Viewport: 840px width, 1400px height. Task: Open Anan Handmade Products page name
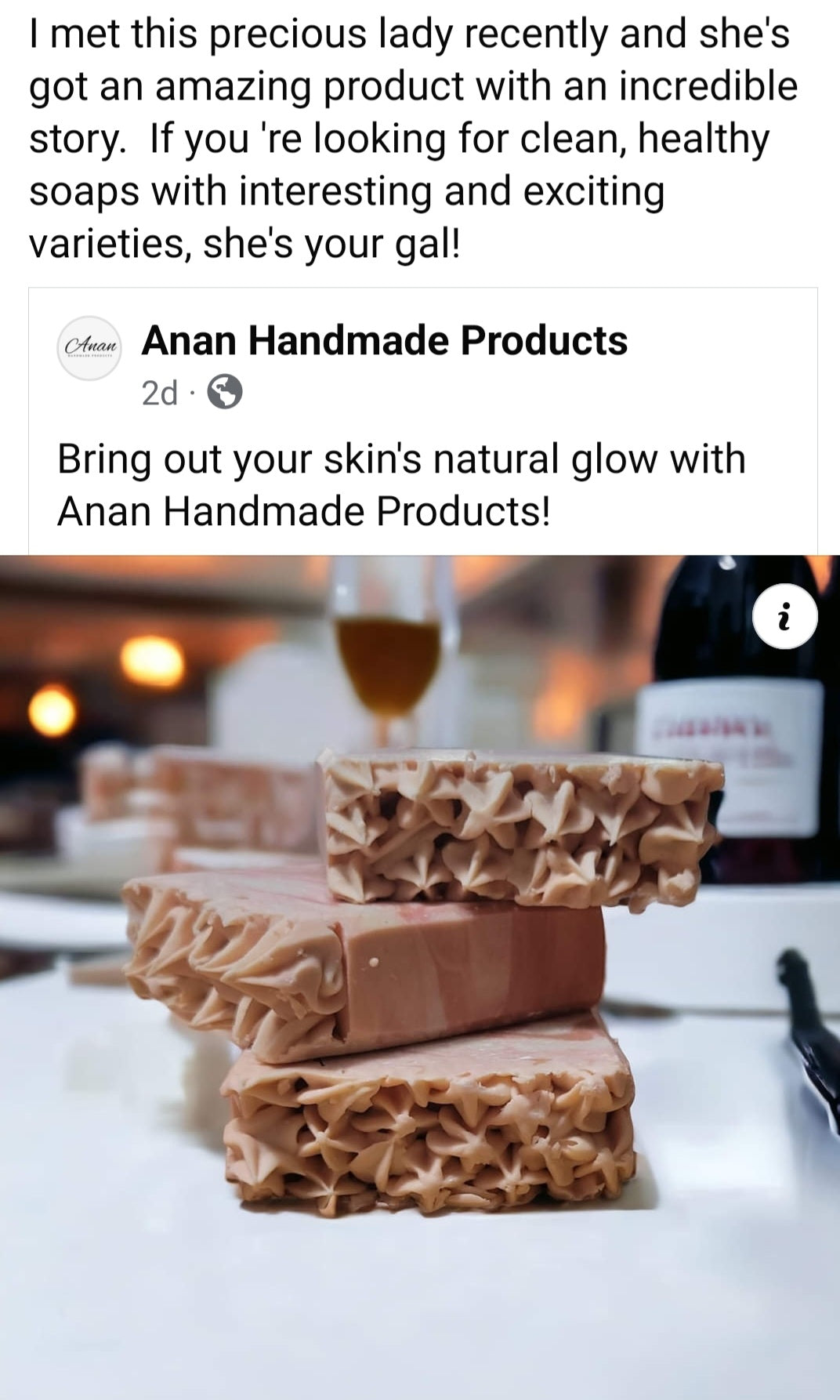tap(384, 341)
